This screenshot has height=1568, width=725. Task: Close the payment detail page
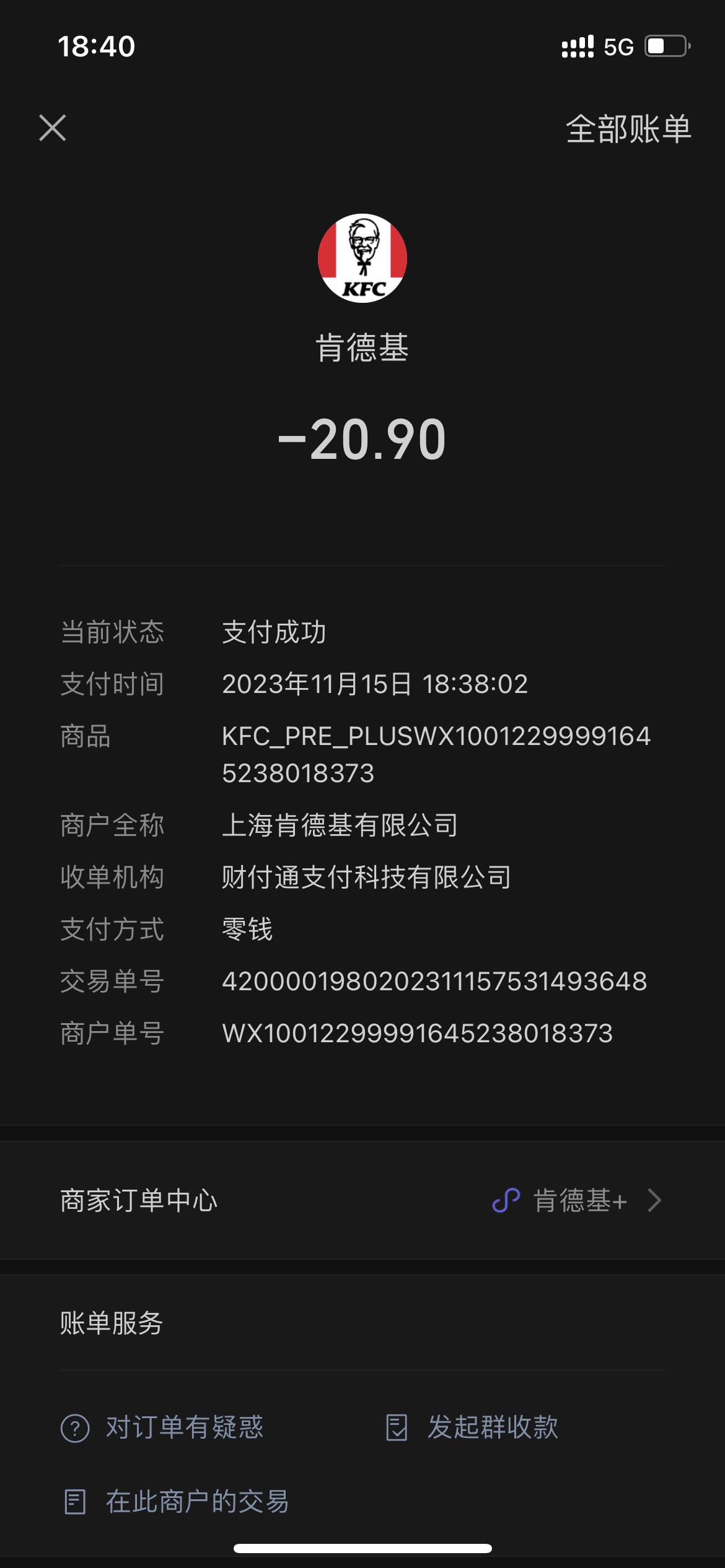pos(53,128)
